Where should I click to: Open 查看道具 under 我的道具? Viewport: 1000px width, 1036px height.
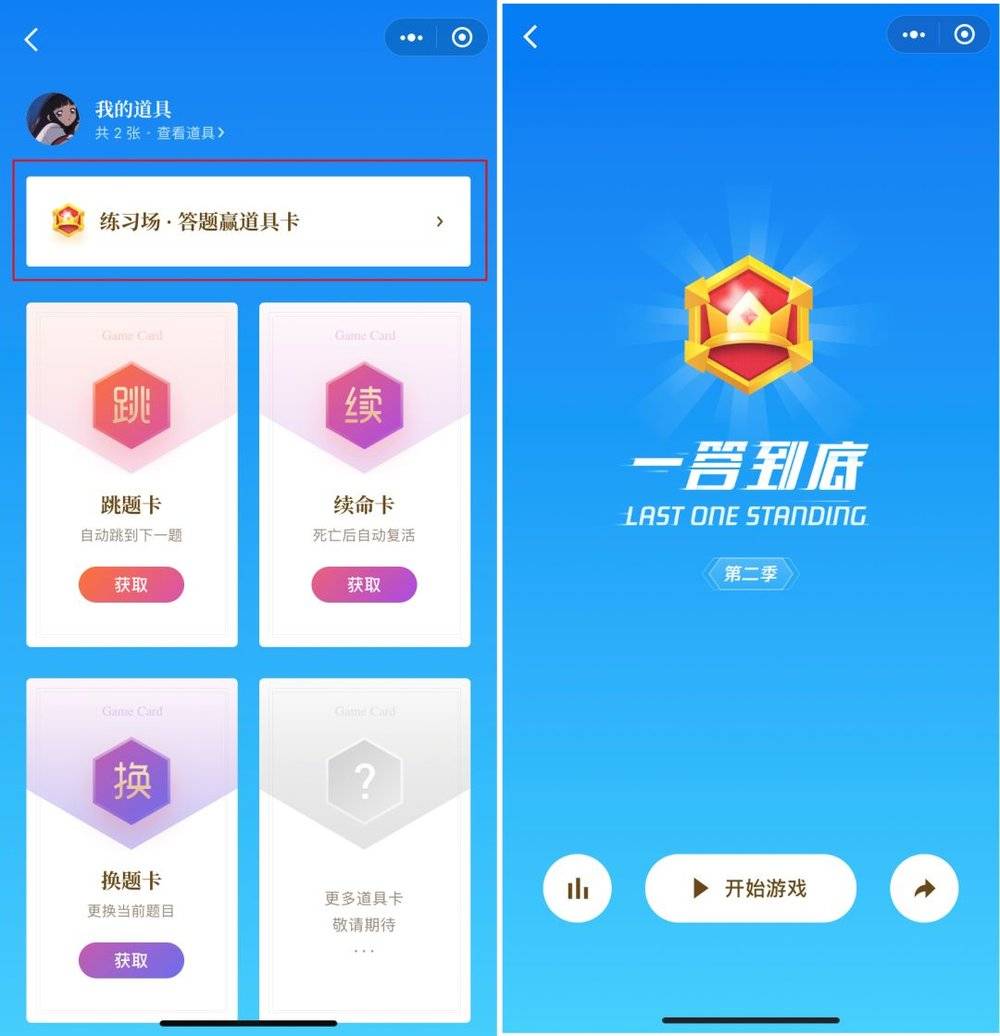pyautogui.click(x=190, y=133)
